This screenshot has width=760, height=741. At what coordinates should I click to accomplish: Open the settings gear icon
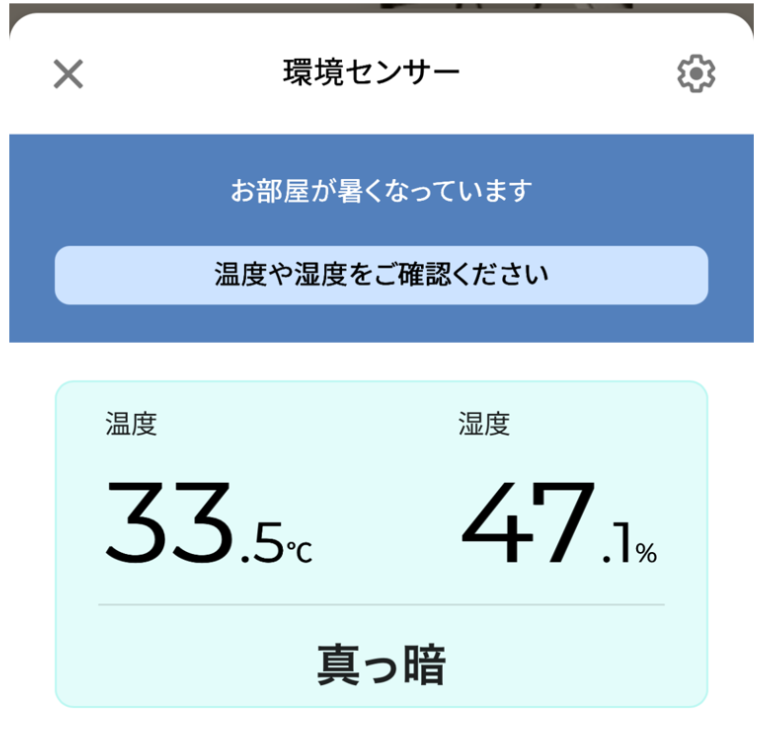click(696, 74)
